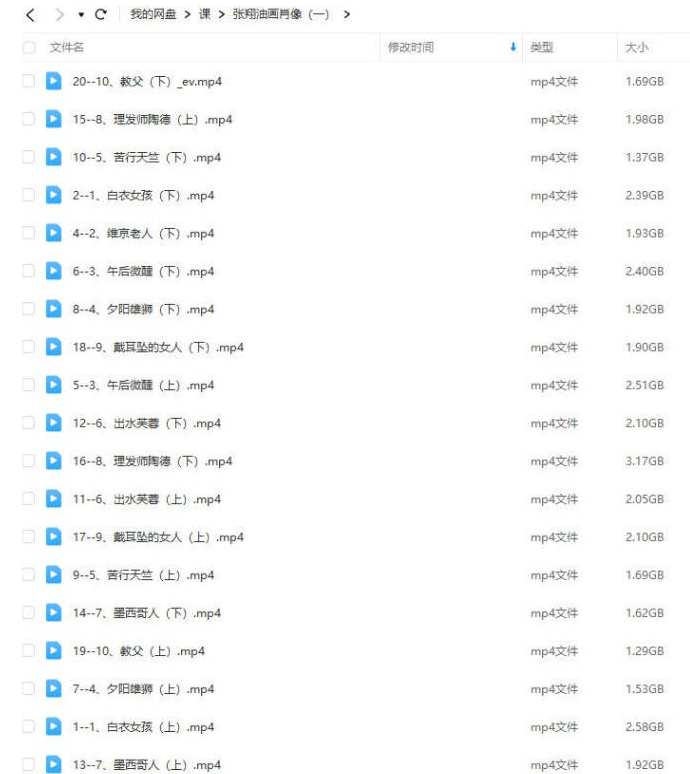Sort by 修改时间 column
Screen dimensions: 690x774
411,48
